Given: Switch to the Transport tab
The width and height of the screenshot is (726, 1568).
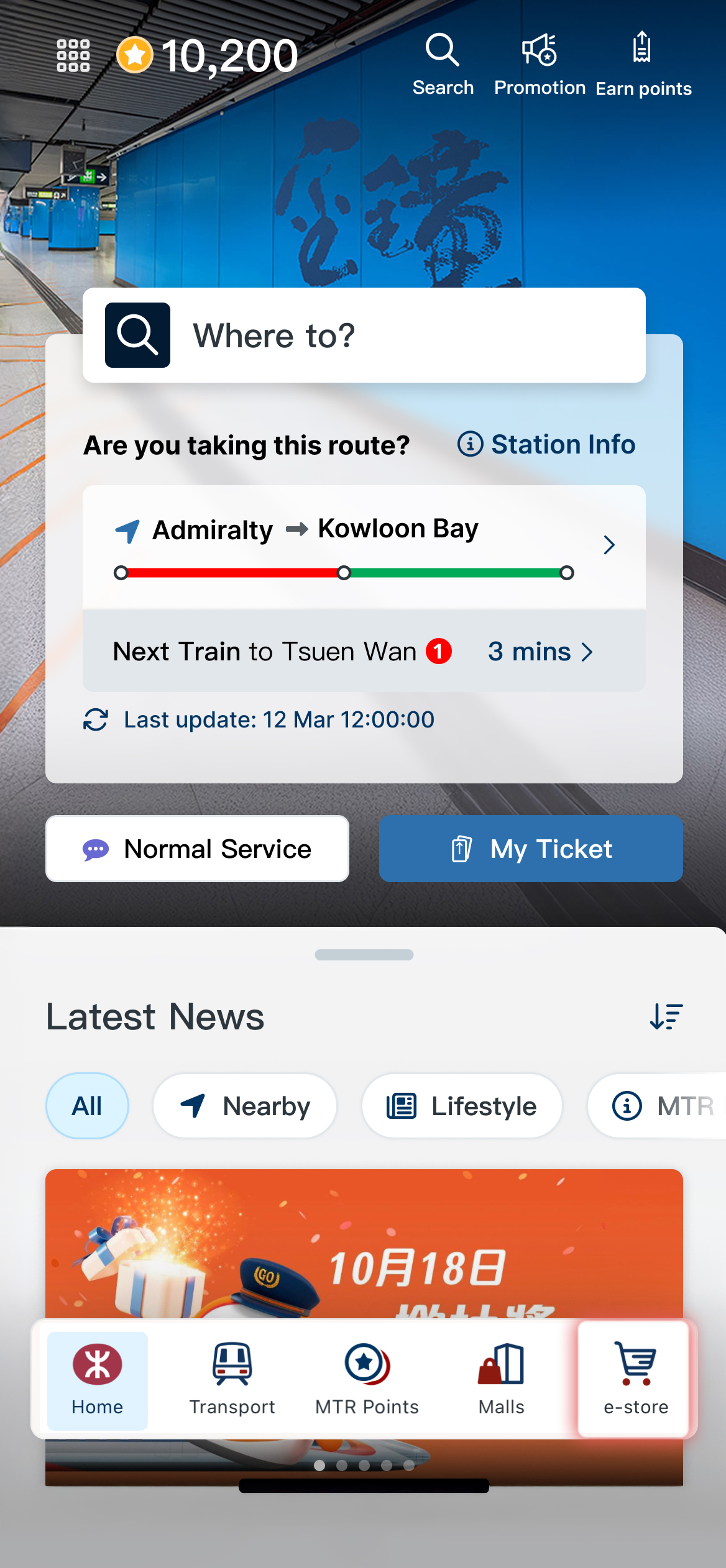Looking at the screenshot, I should pyautogui.click(x=232, y=1379).
